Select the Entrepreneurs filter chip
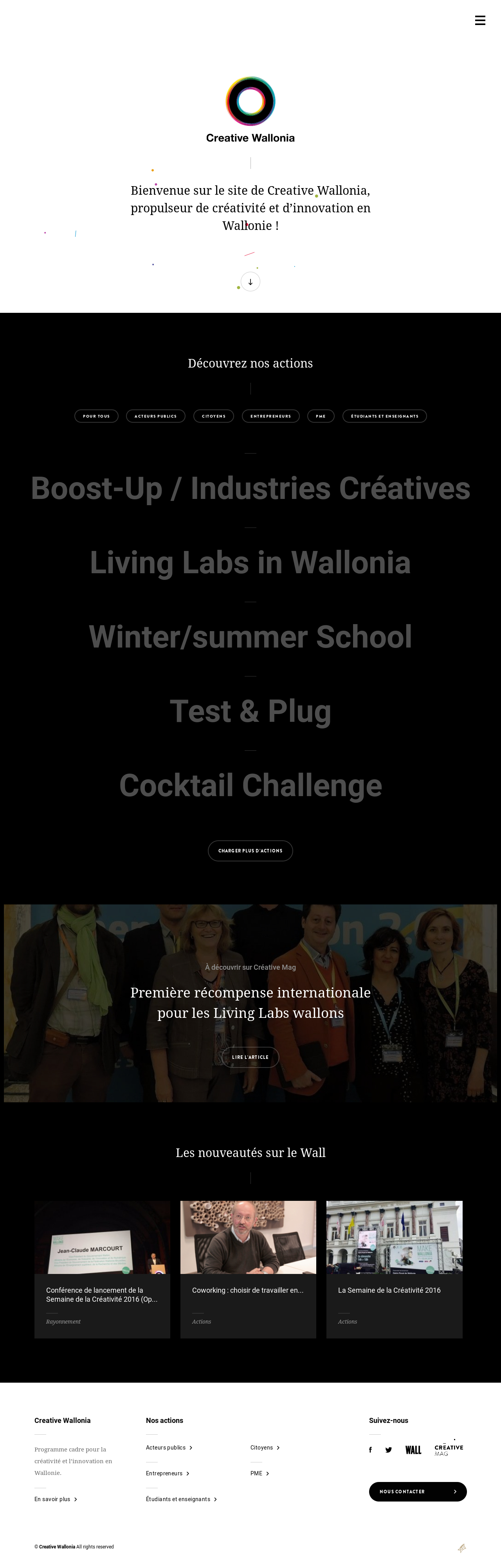This screenshot has width=501, height=1568. pyautogui.click(x=270, y=416)
